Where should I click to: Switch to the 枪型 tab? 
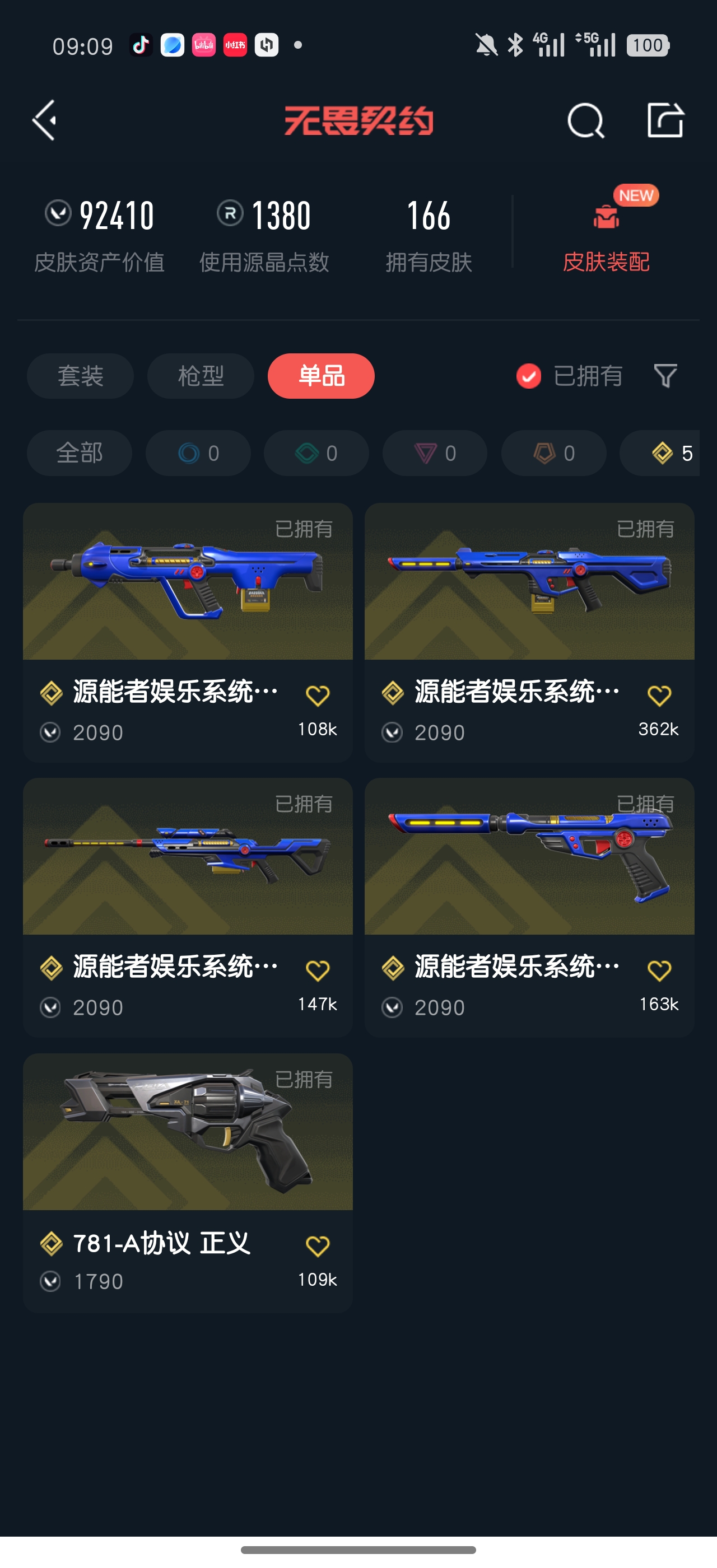coord(200,376)
